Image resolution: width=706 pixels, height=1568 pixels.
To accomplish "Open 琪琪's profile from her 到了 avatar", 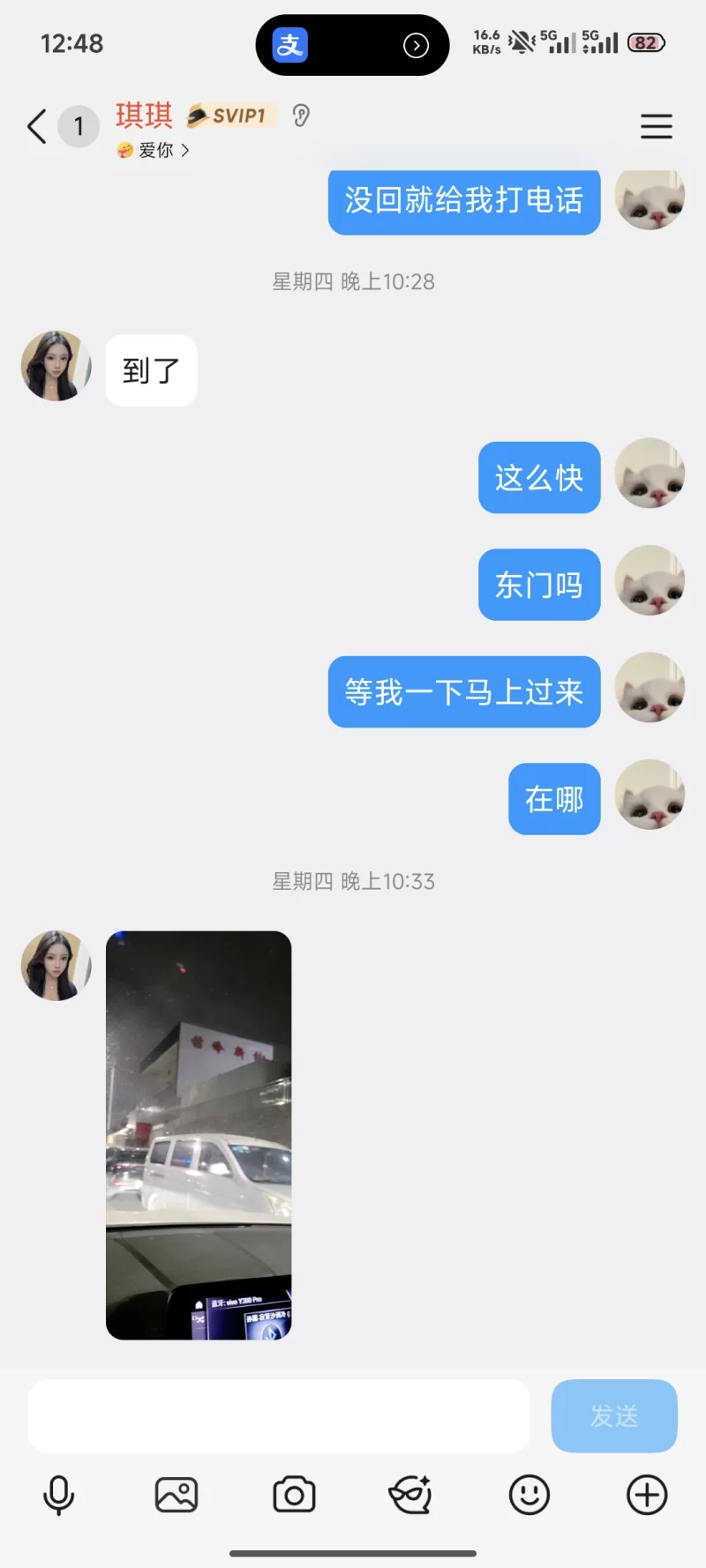I will (x=56, y=367).
